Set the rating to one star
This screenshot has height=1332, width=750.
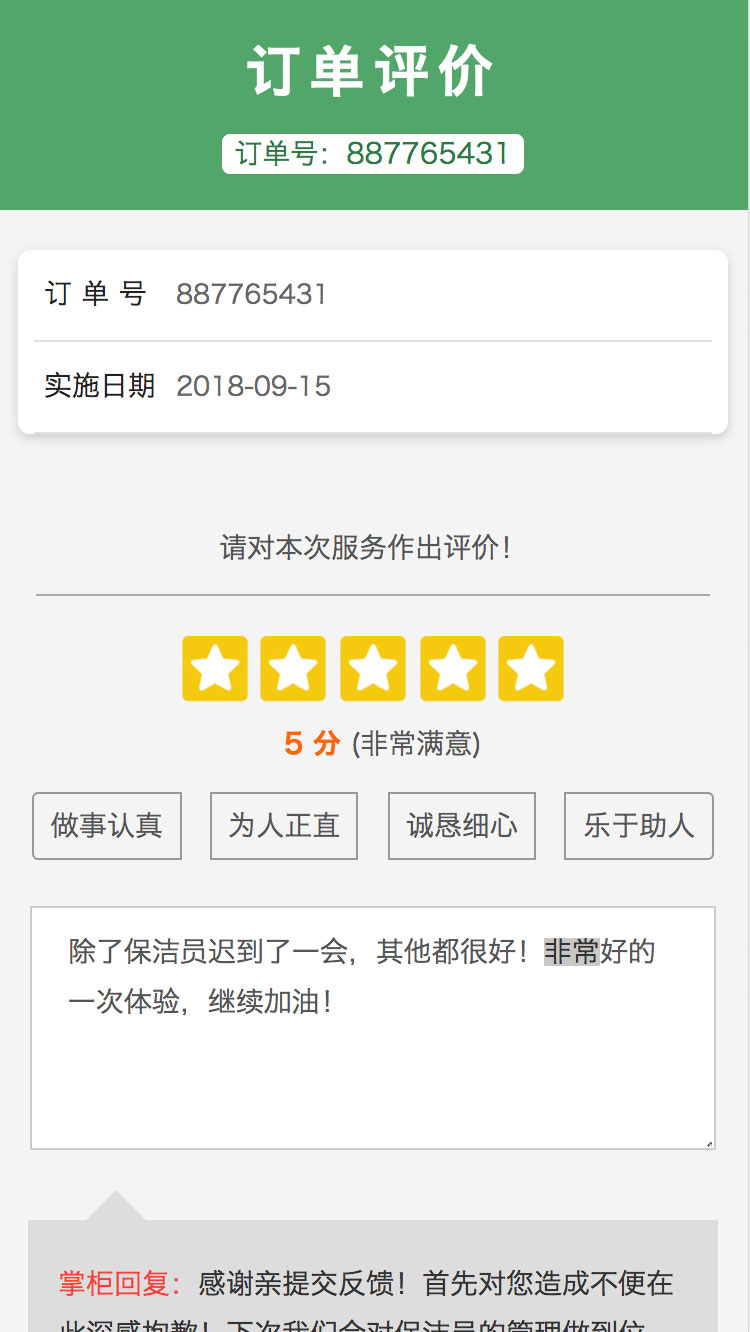[x=215, y=668]
